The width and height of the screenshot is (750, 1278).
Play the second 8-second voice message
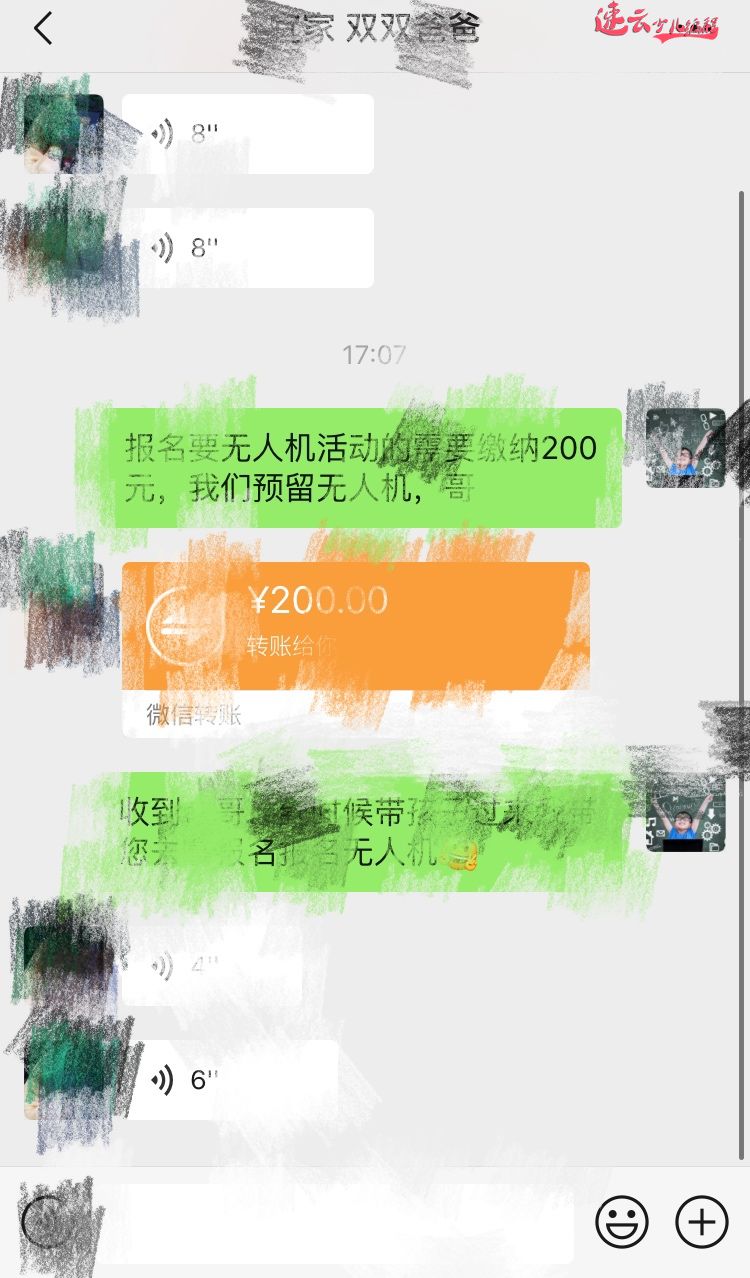point(248,247)
